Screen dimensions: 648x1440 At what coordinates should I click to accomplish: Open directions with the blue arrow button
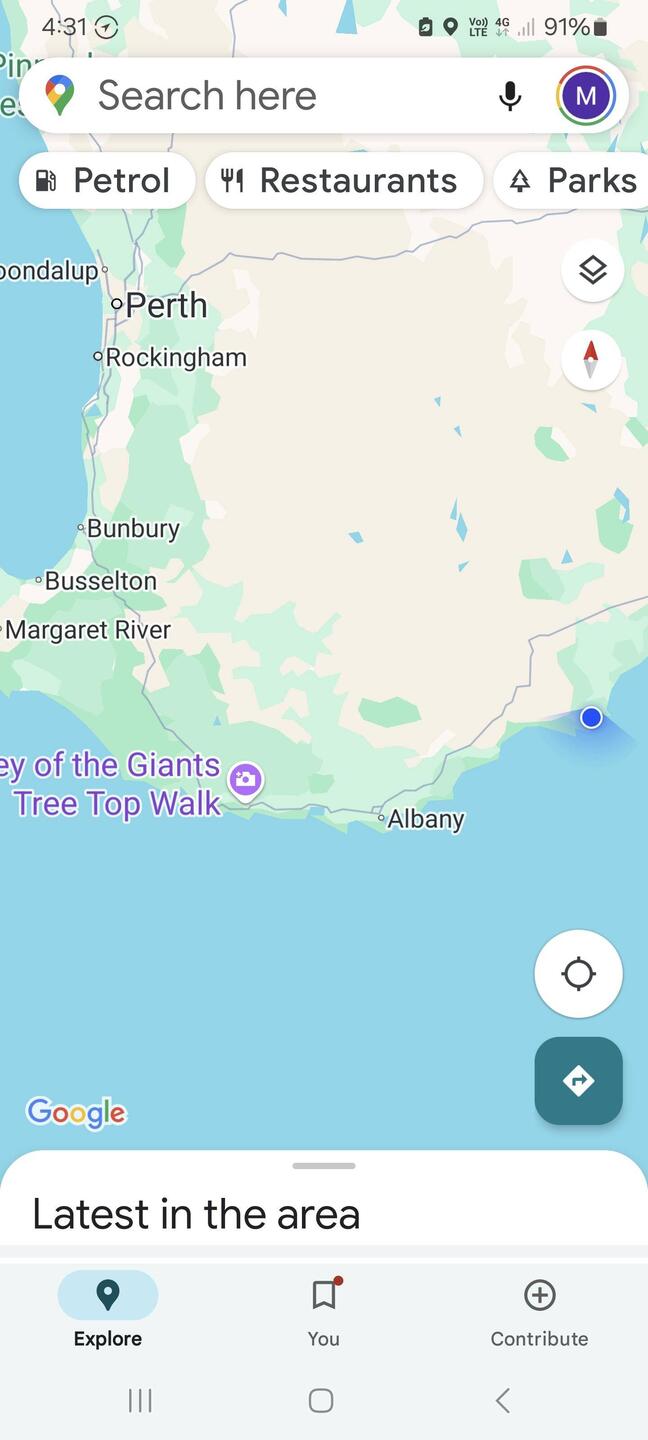(578, 1081)
